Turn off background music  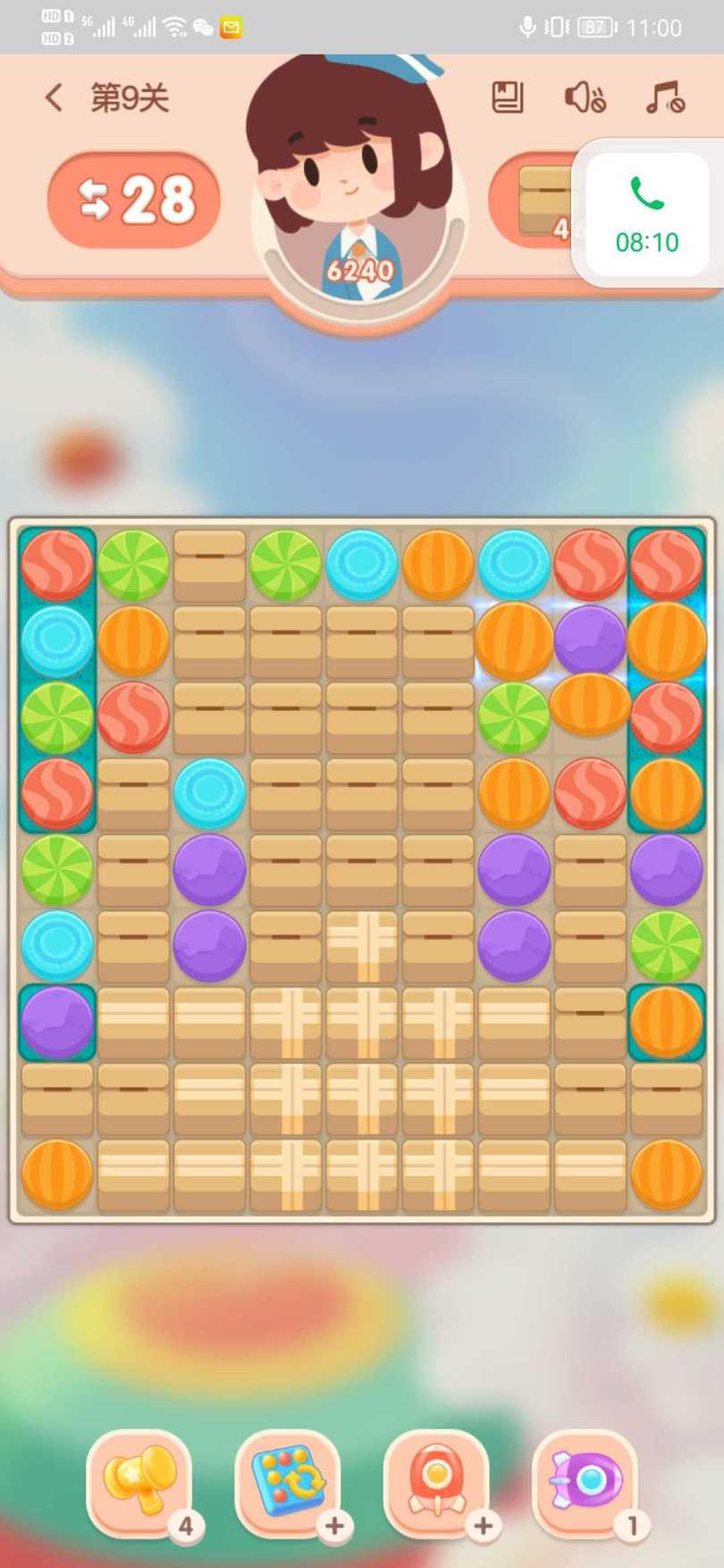pyautogui.click(x=664, y=97)
